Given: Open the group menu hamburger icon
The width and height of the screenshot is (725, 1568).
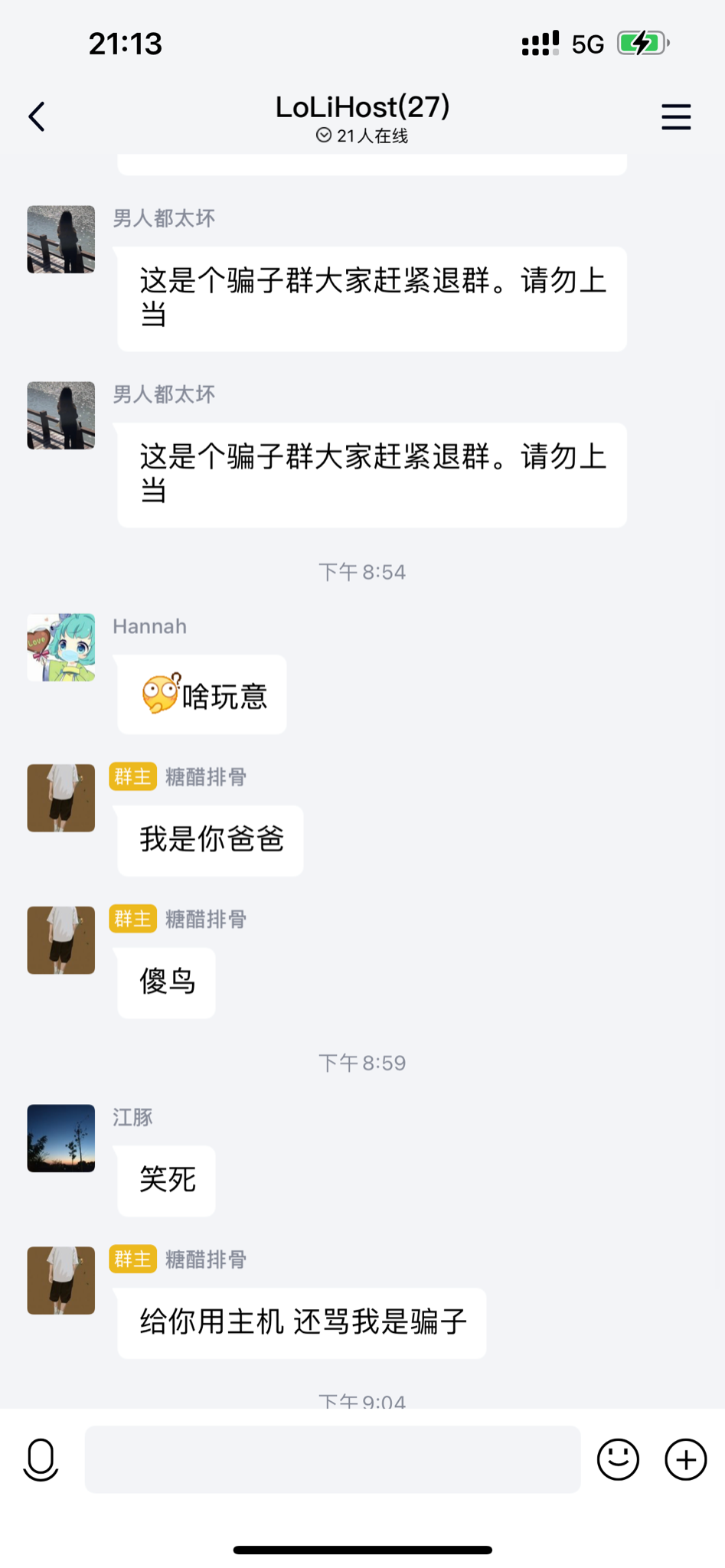Looking at the screenshot, I should (676, 117).
